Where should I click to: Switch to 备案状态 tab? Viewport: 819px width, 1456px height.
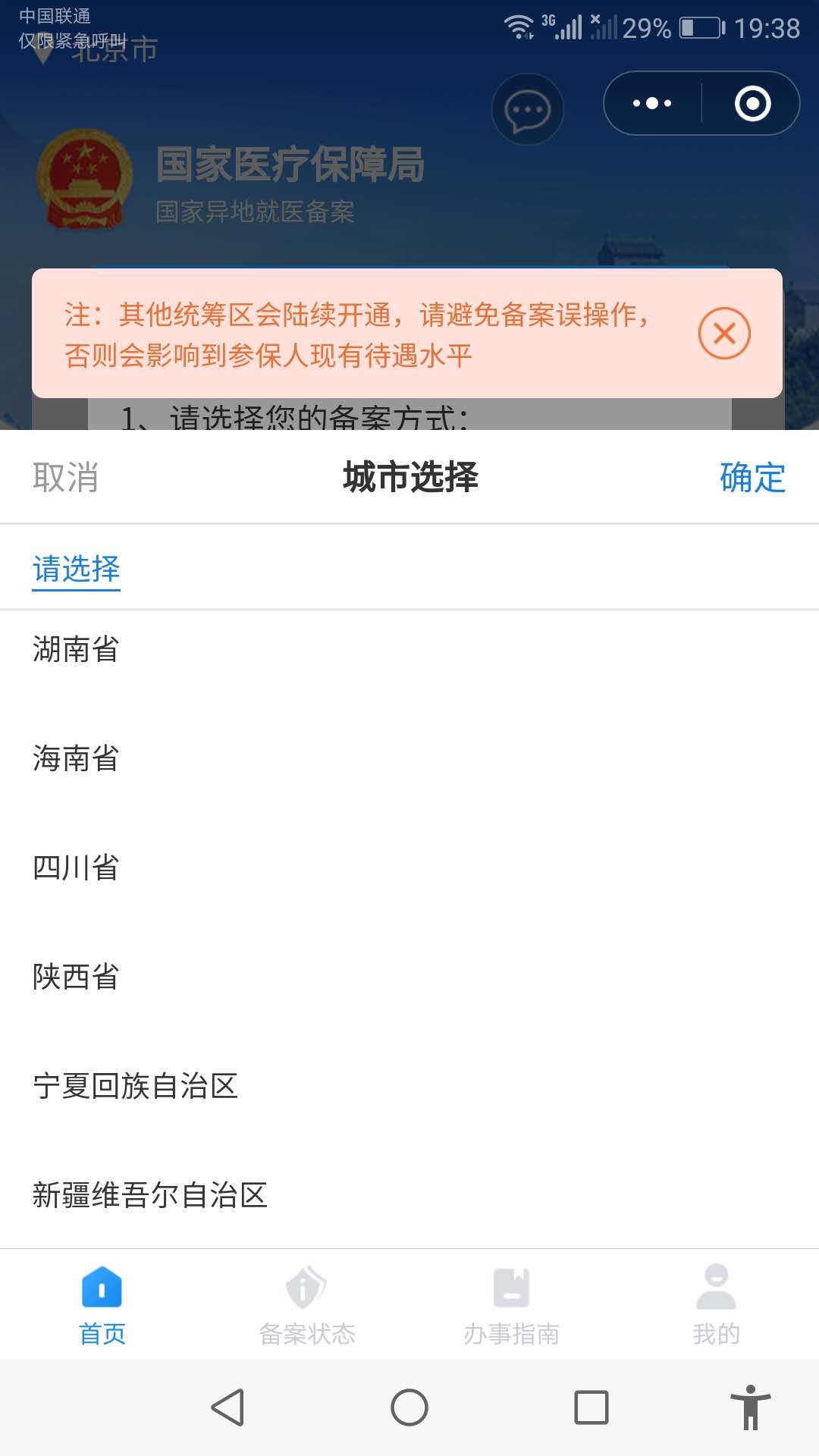tap(307, 1304)
